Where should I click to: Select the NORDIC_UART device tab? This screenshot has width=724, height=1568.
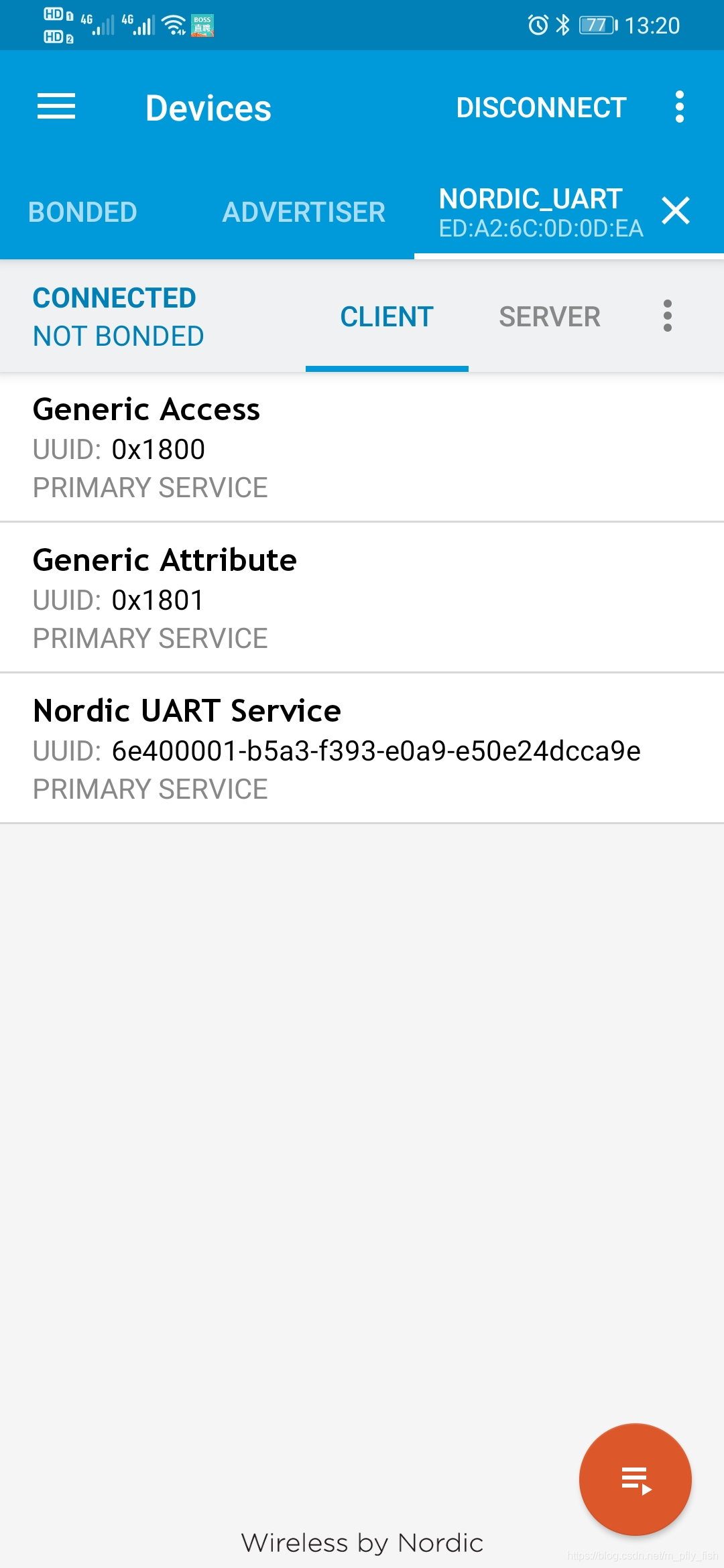pos(540,212)
